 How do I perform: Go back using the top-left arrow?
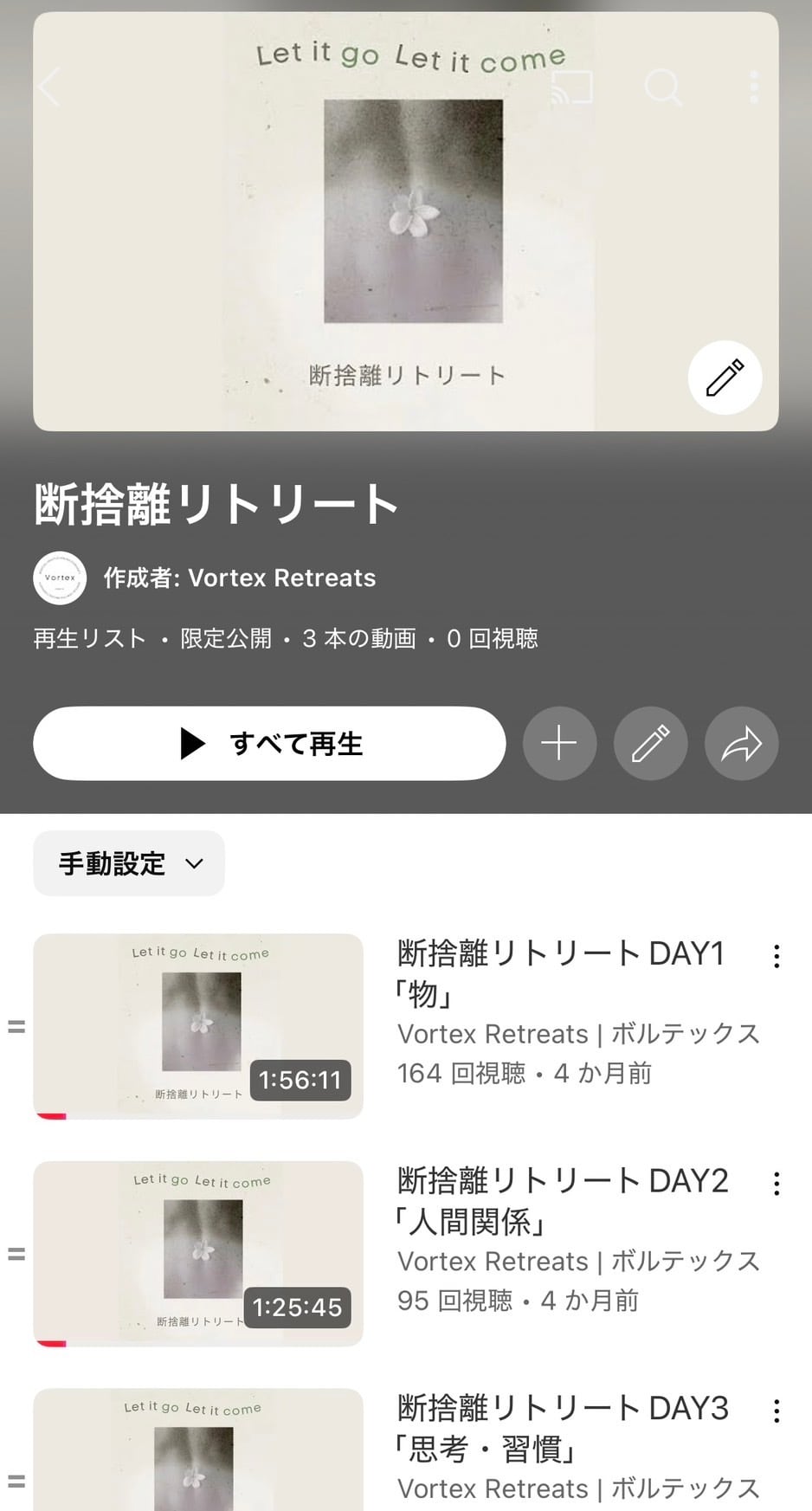tap(50, 87)
